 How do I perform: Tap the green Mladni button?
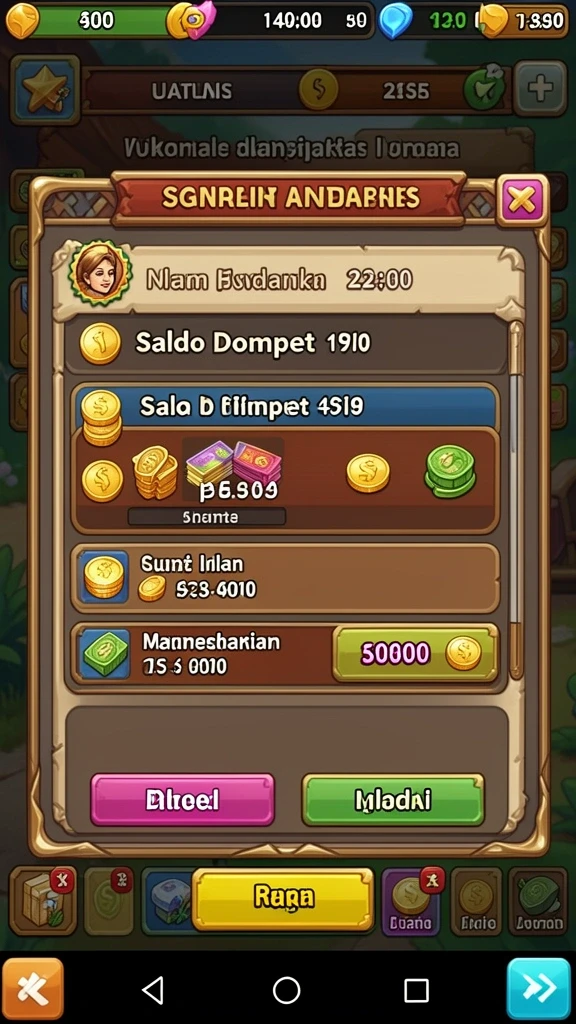point(393,800)
